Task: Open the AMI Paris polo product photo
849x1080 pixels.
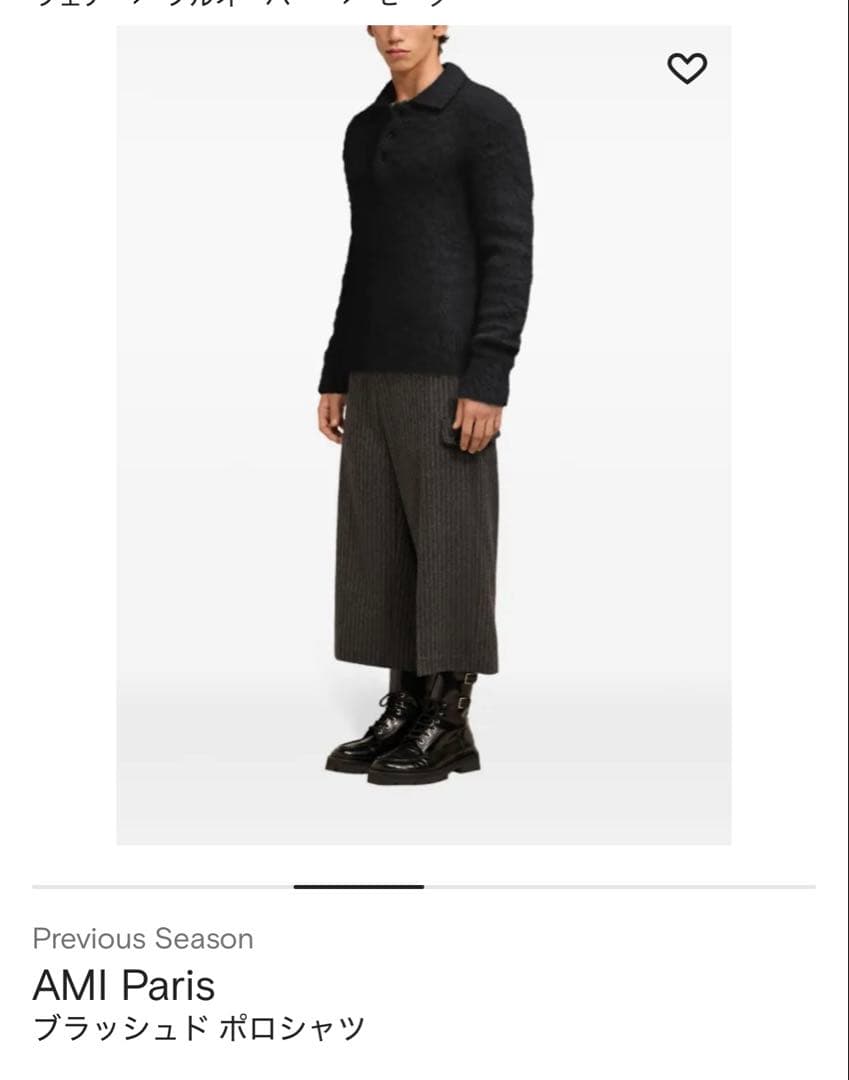Action: click(423, 435)
